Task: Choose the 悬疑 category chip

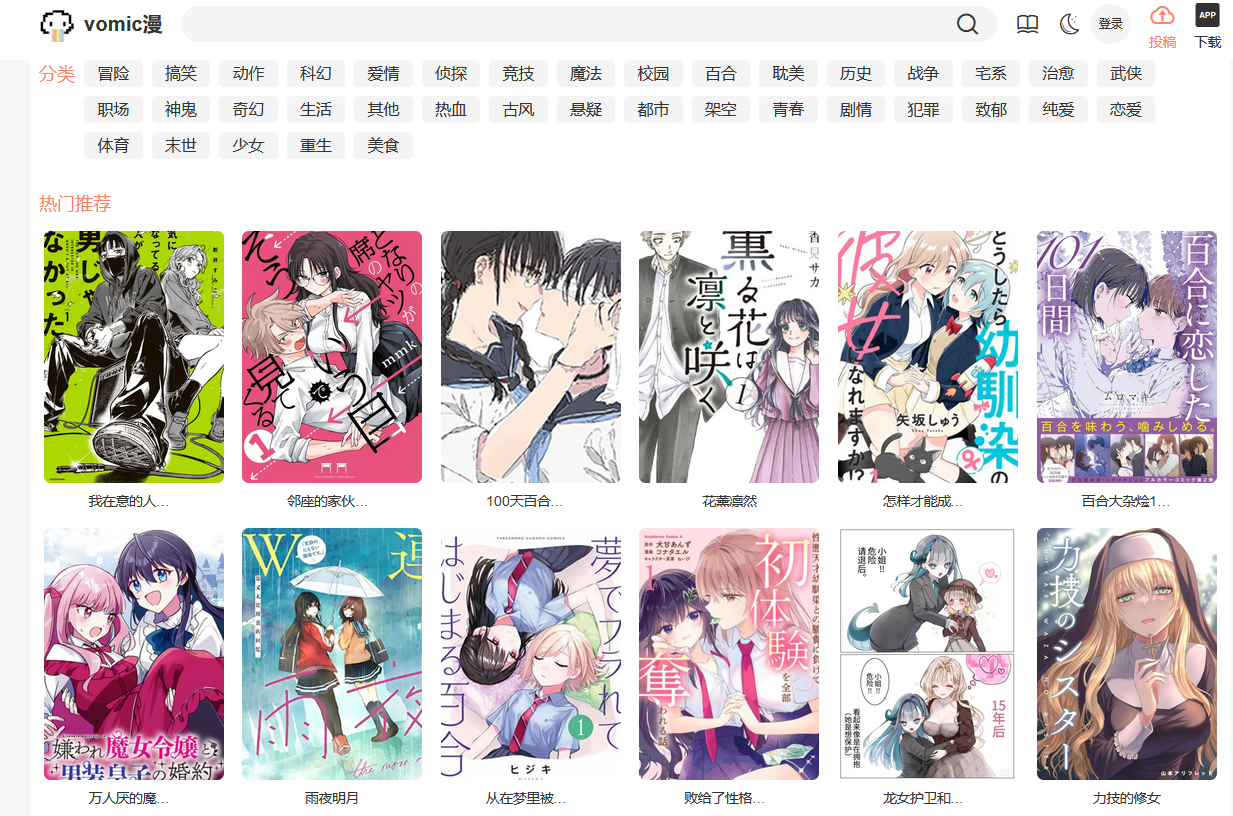Action: click(x=585, y=109)
